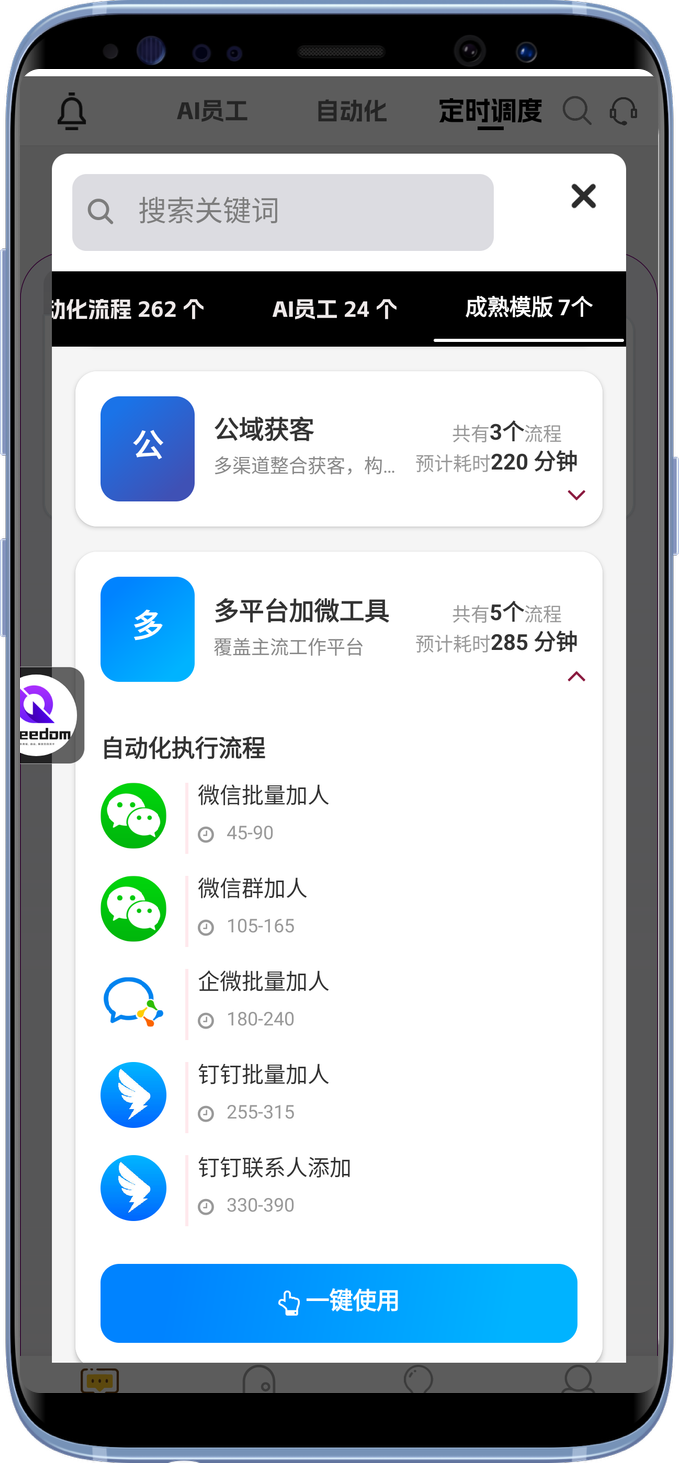The height and width of the screenshot is (1463, 679).
Task: Switch to the 自动化流程 262个 tab
Action: pos(128,309)
